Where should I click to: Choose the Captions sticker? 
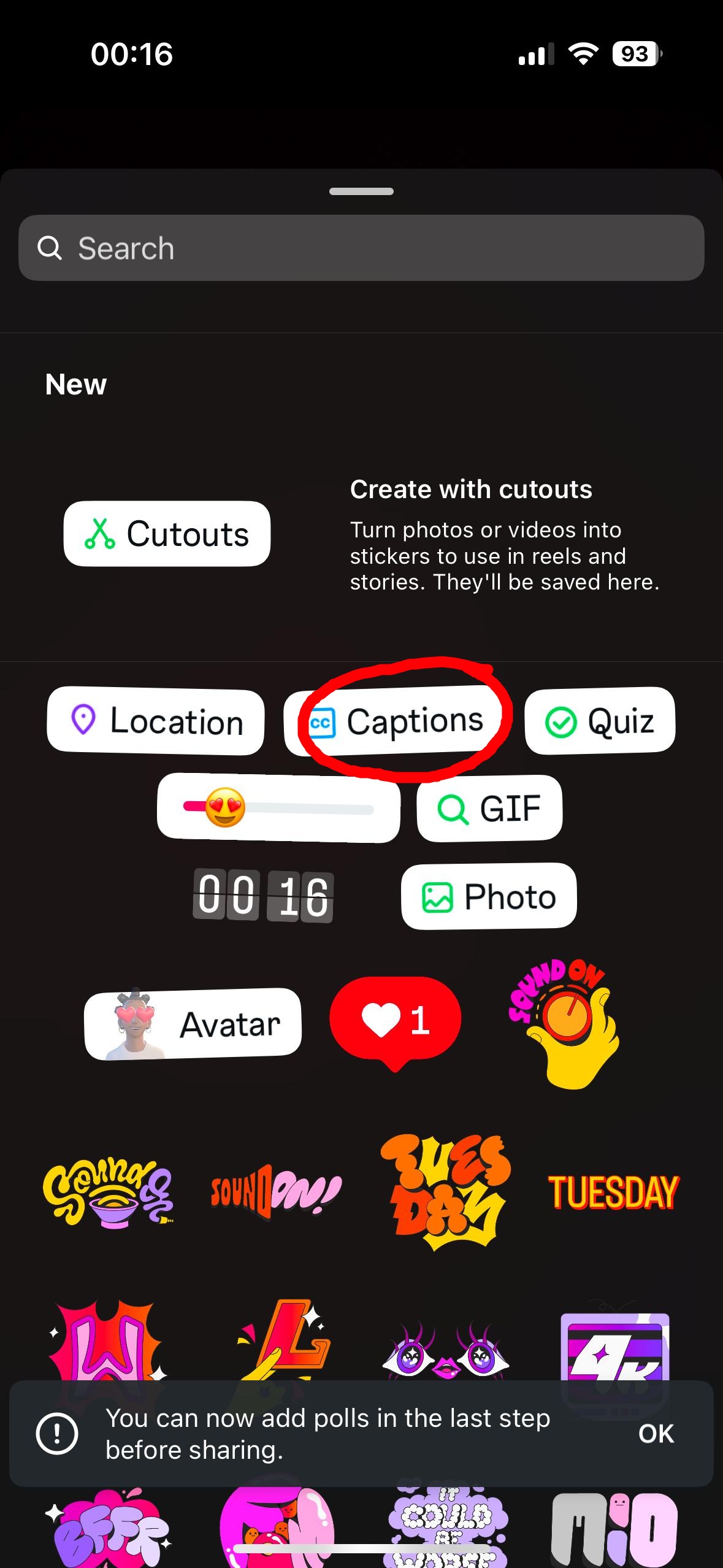(399, 721)
